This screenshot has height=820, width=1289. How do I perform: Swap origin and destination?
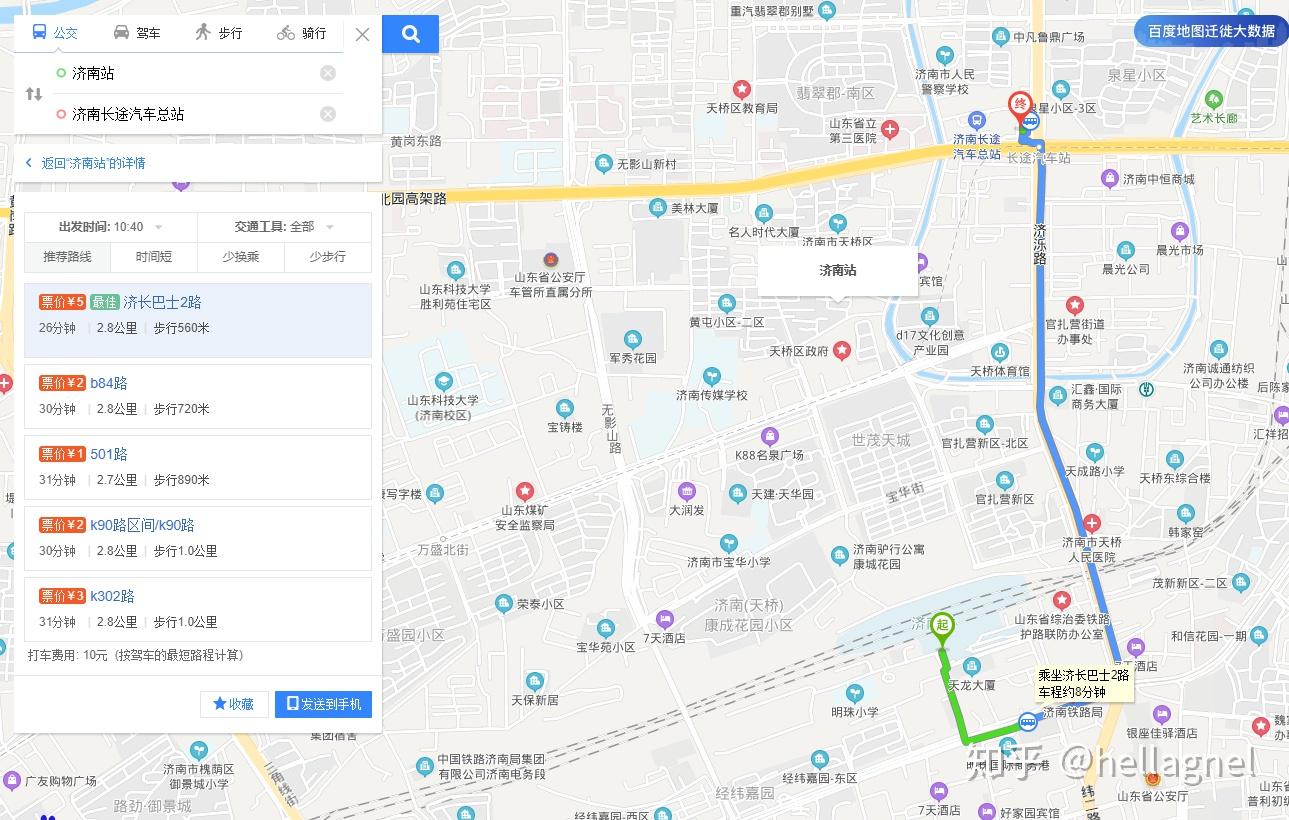coord(34,94)
